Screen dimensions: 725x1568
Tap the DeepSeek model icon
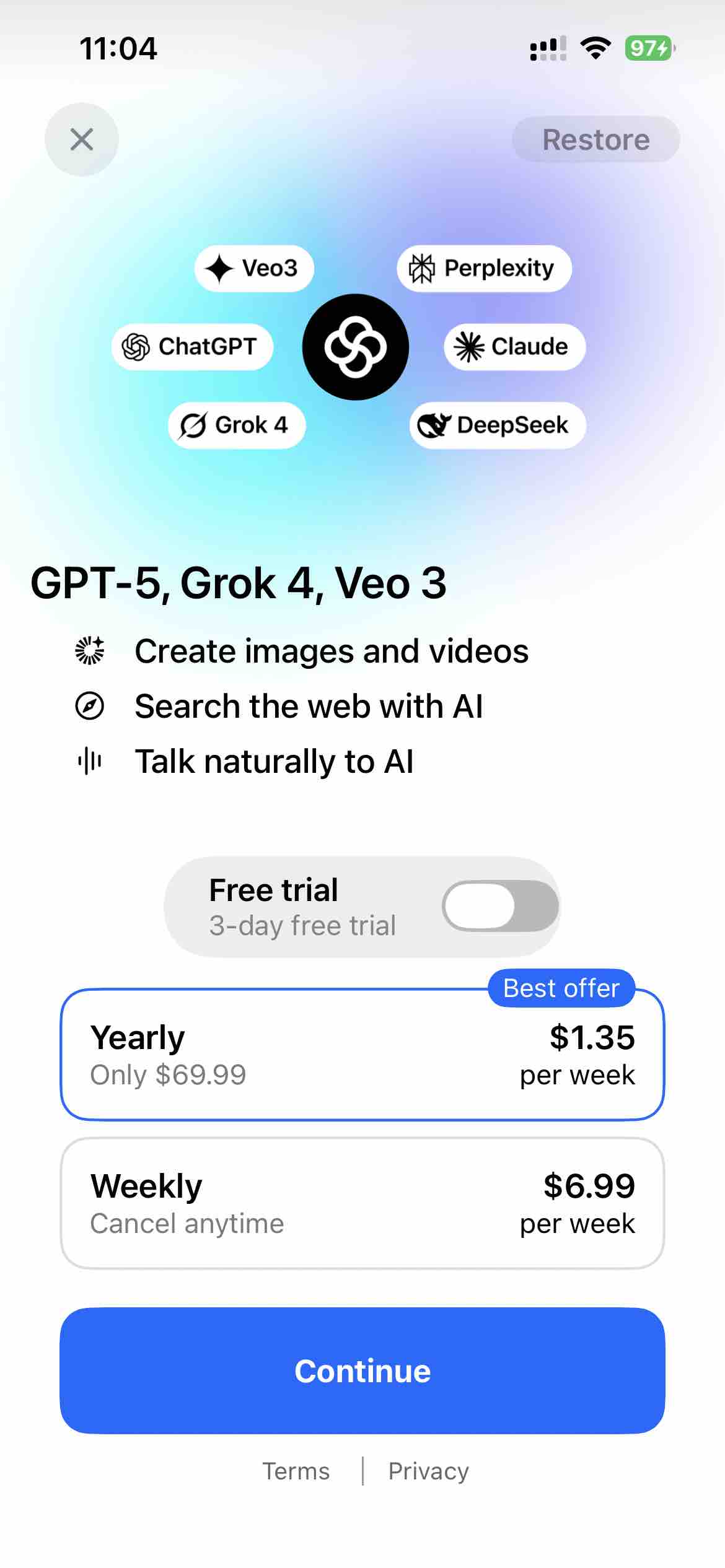(x=434, y=425)
